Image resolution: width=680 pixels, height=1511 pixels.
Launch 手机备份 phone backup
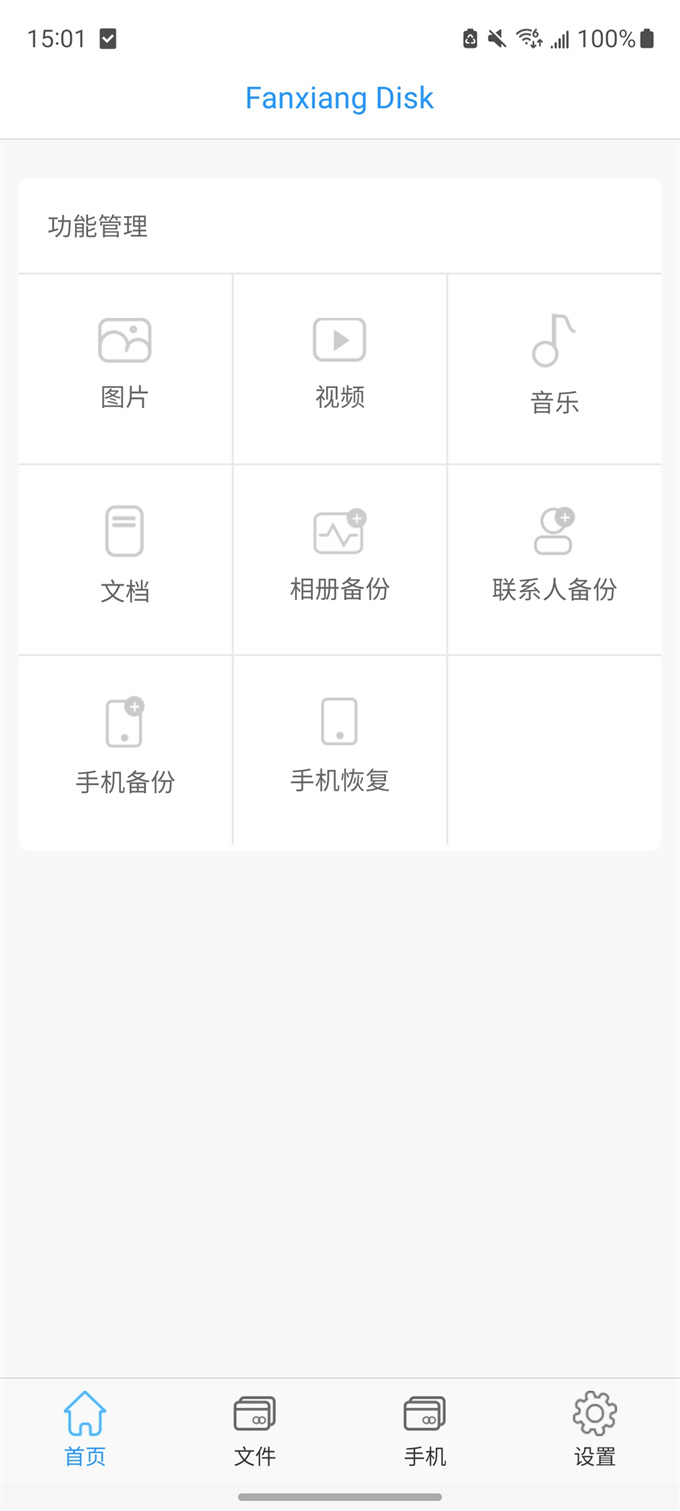tap(125, 747)
